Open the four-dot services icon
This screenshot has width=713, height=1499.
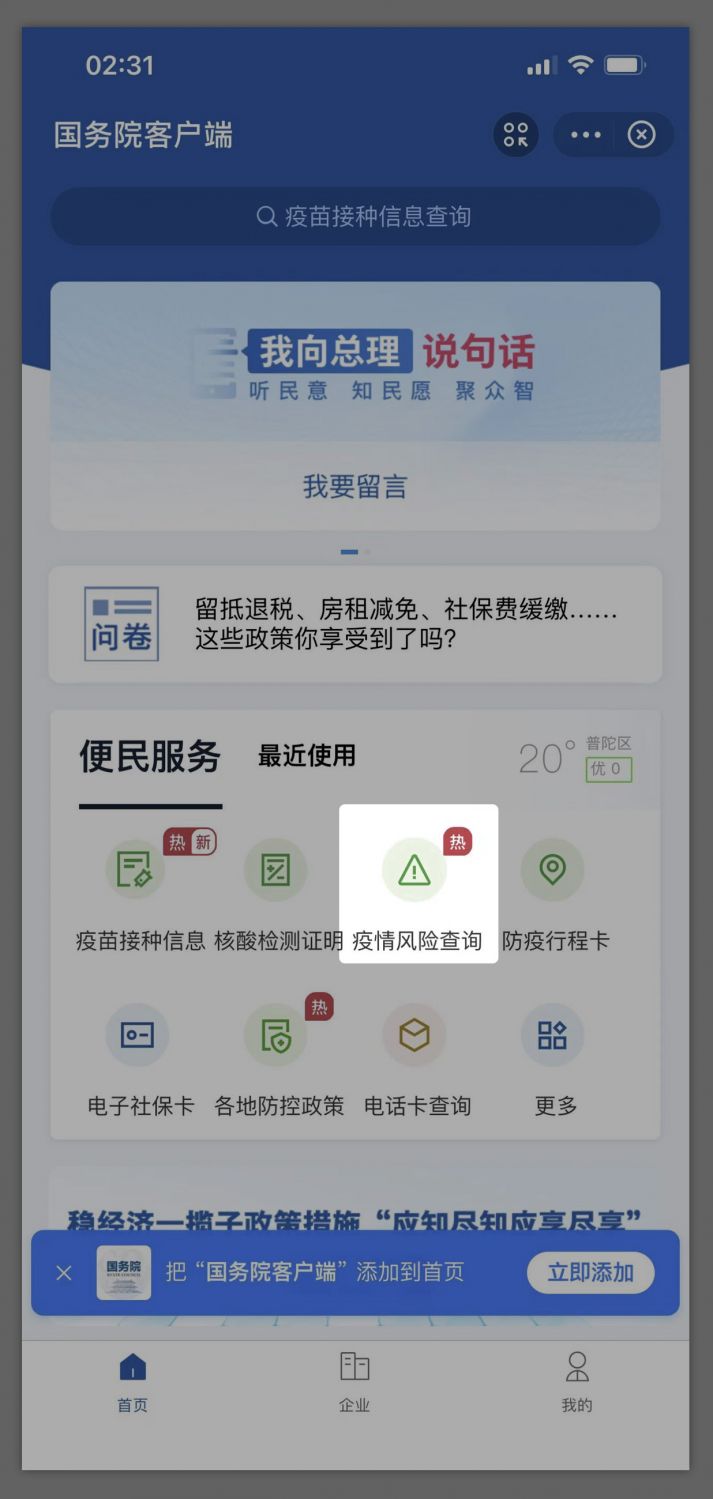click(x=516, y=135)
